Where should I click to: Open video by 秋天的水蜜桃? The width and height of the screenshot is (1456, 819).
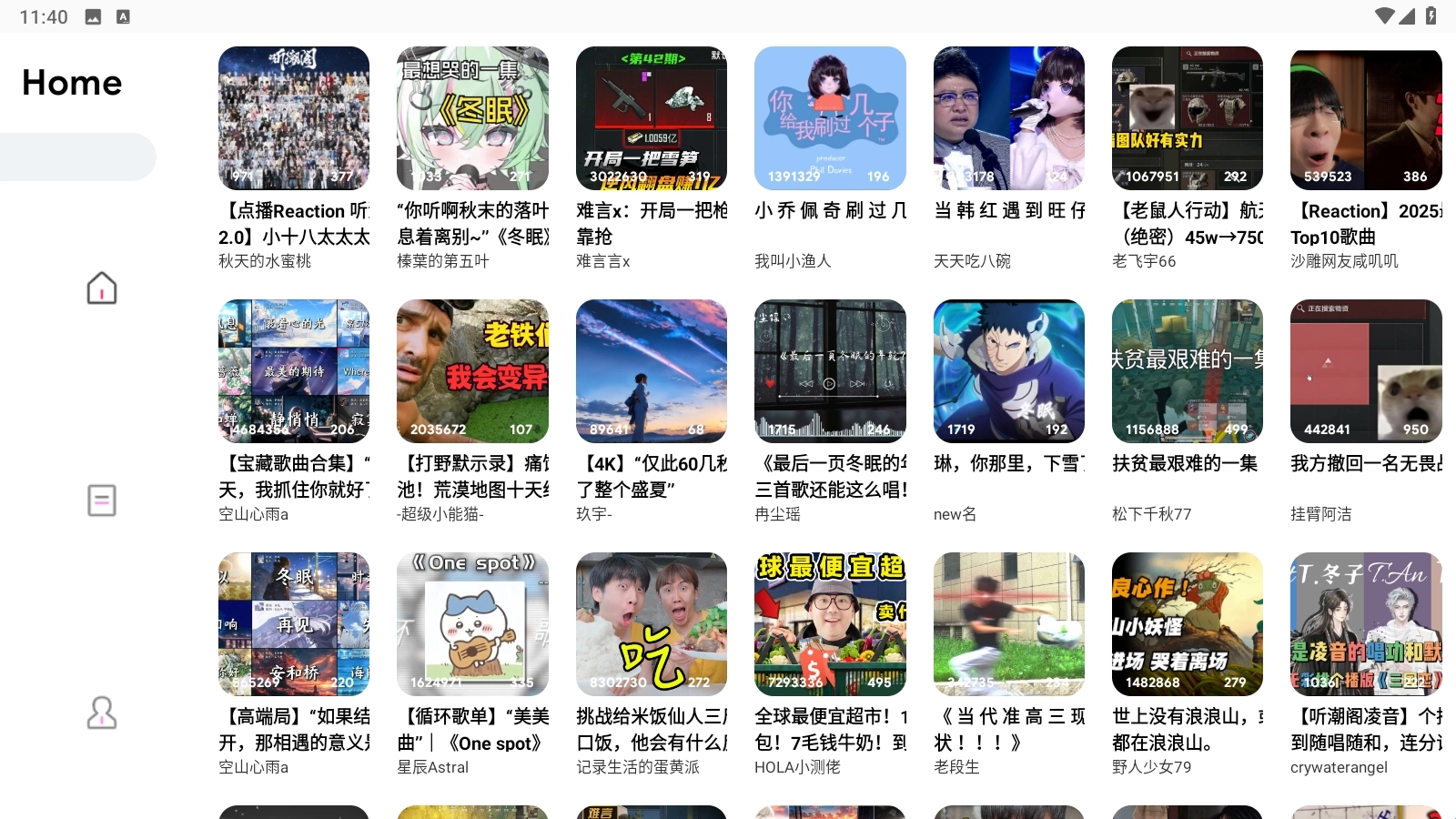294,119
